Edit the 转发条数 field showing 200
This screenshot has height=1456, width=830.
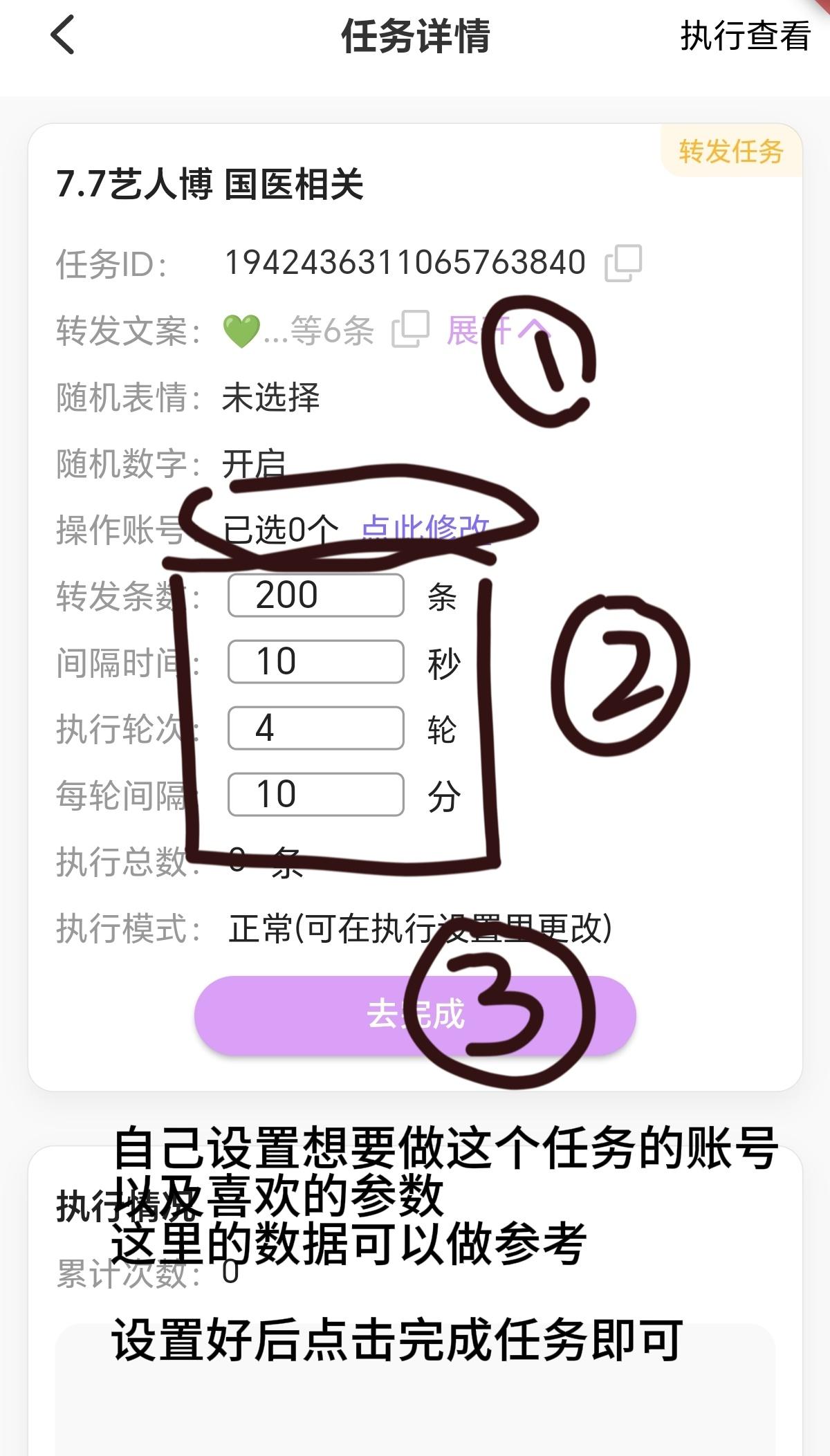[x=316, y=596]
